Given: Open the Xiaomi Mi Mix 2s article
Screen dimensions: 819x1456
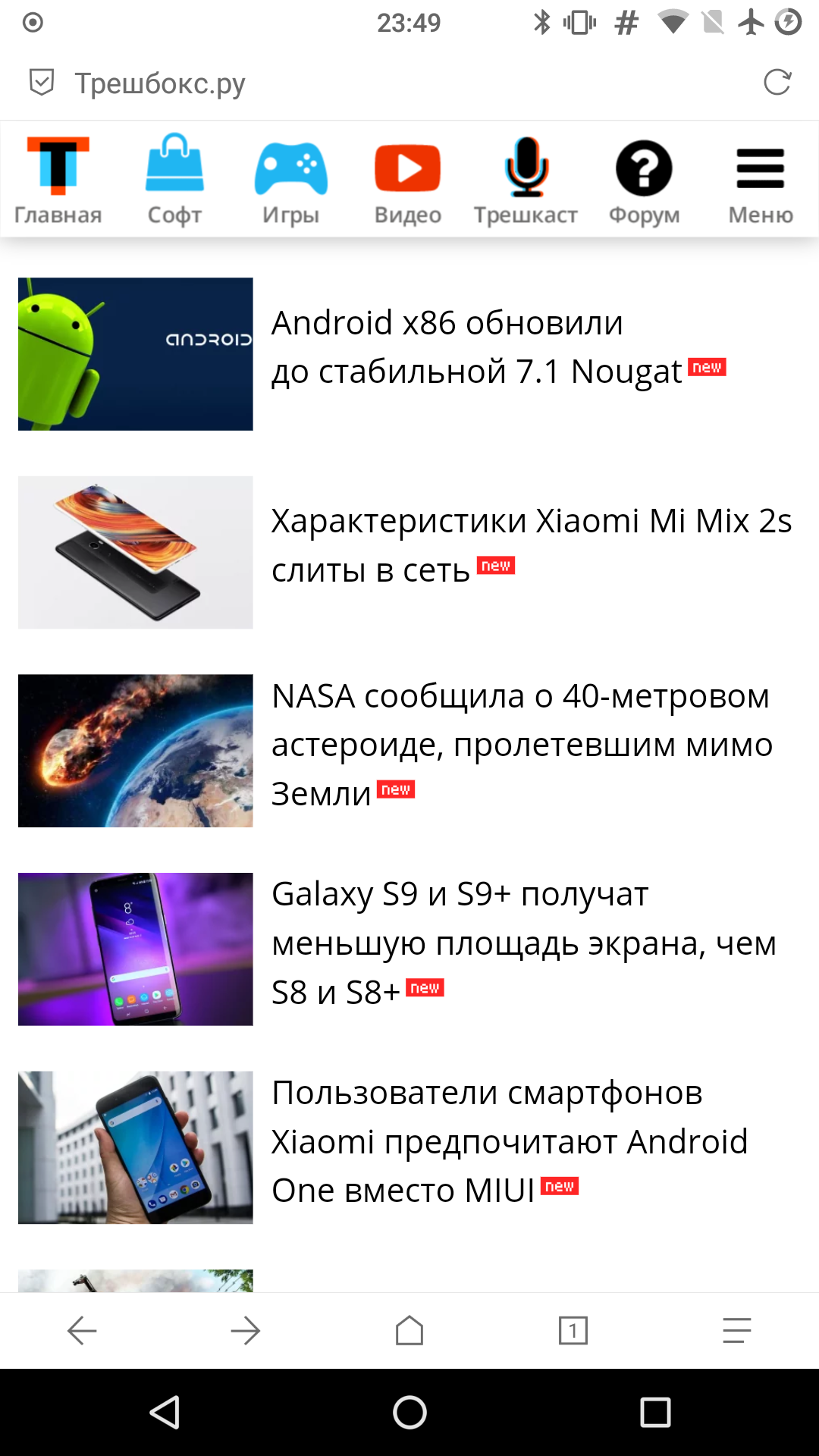Looking at the screenshot, I should pyautogui.click(x=532, y=546).
